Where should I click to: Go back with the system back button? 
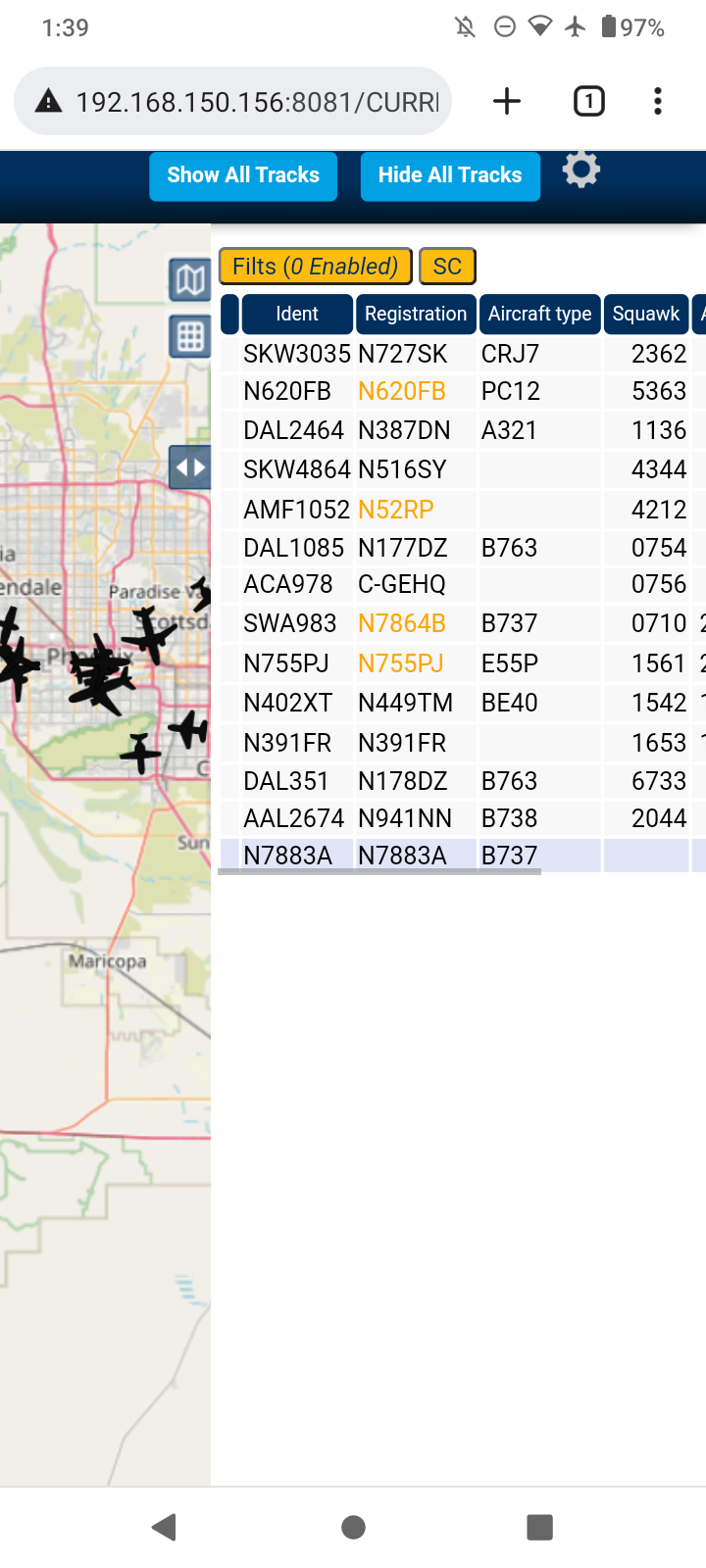coord(165,1527)
